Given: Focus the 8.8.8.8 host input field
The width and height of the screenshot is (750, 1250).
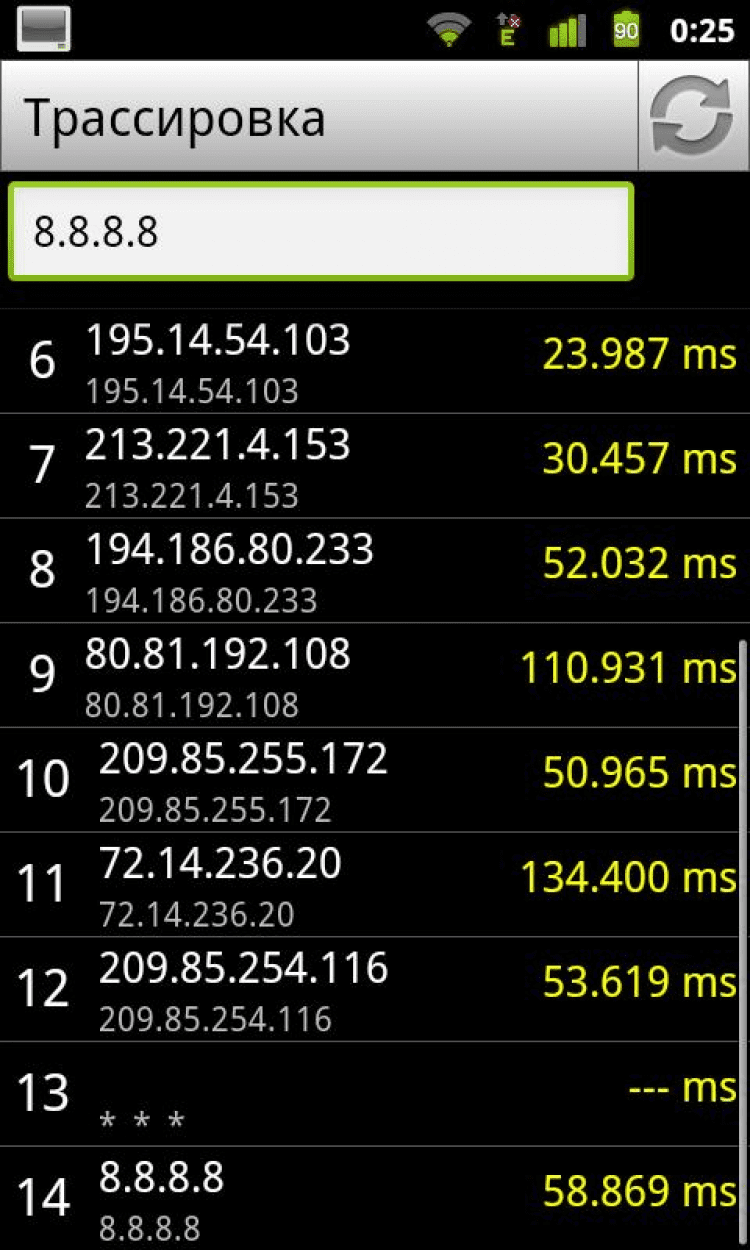Looking at the screenshot, I should pos(320,232).
